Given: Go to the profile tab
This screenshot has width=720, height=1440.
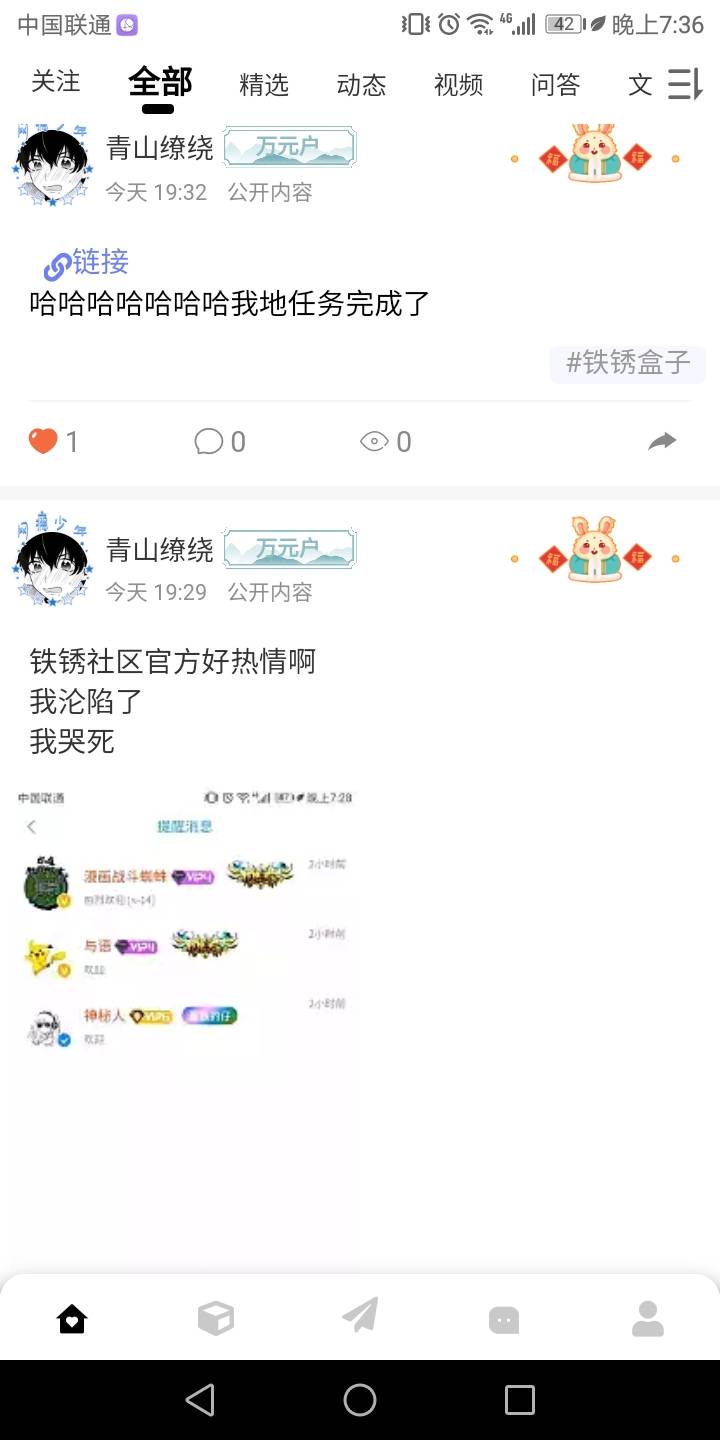Looking at the screenshot, I should 648,1319.
